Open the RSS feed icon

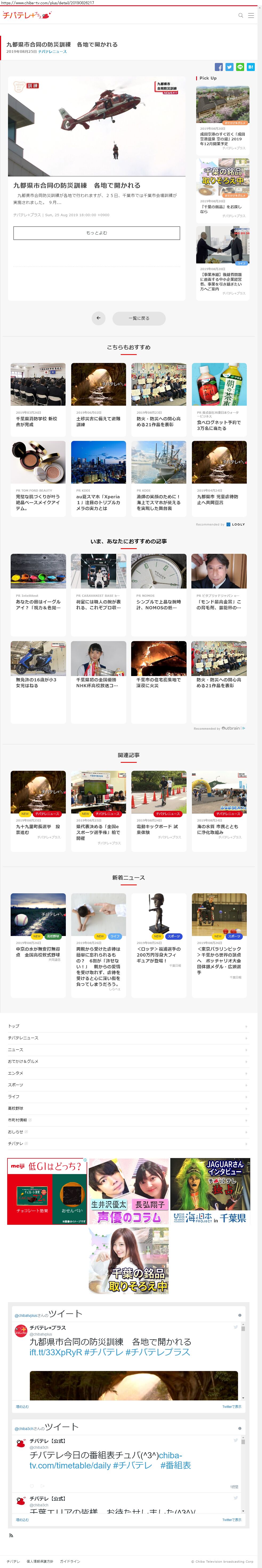pyautogui.click(x=11, y=1536)
